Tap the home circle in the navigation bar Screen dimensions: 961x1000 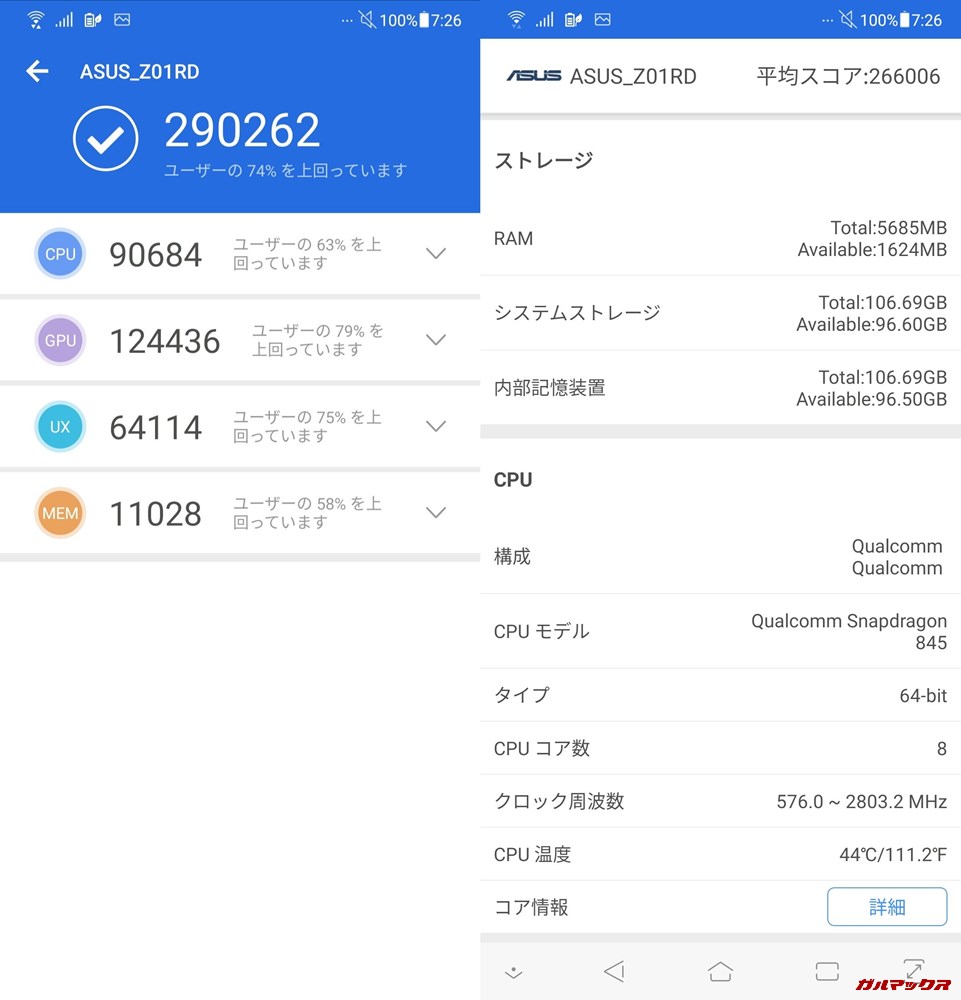point(720,970)
